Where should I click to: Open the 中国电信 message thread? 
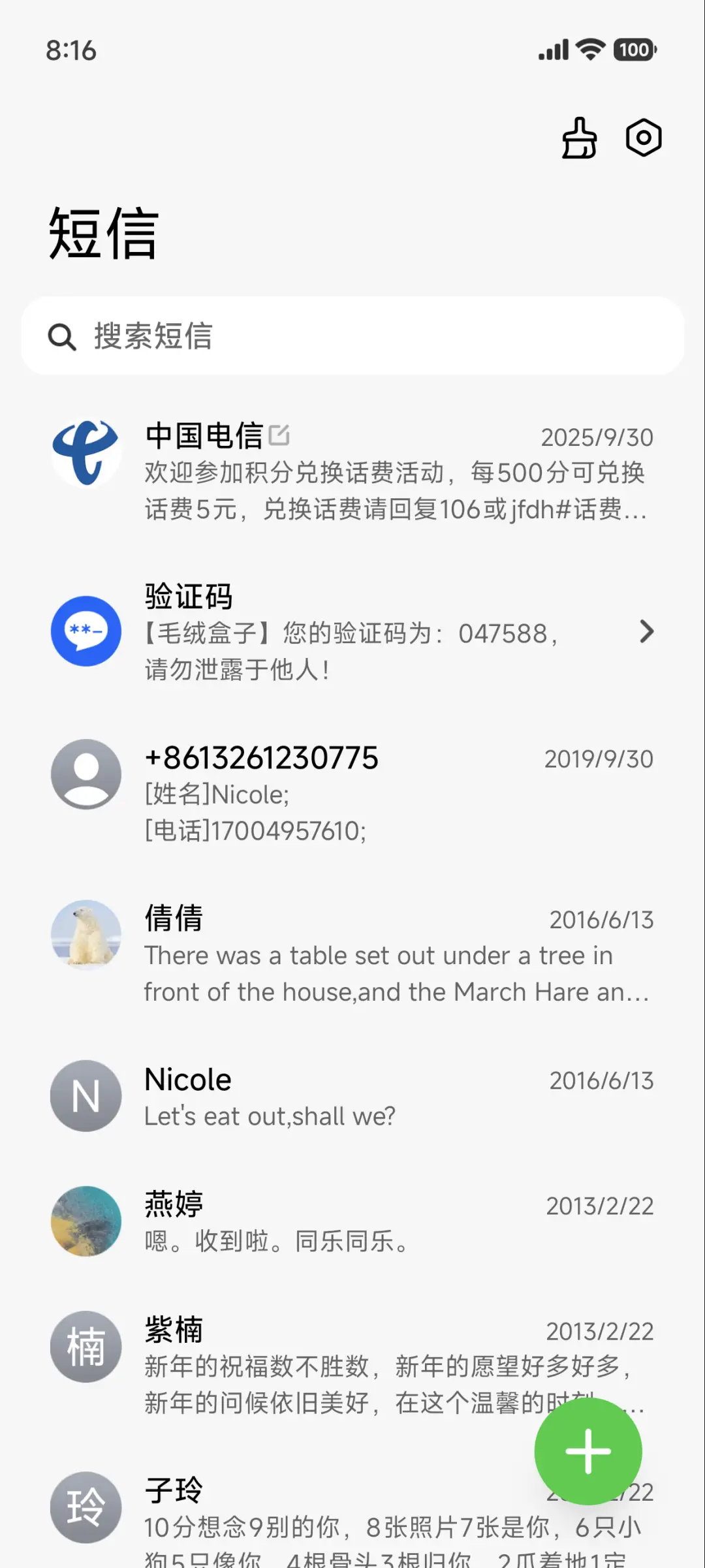352,471
